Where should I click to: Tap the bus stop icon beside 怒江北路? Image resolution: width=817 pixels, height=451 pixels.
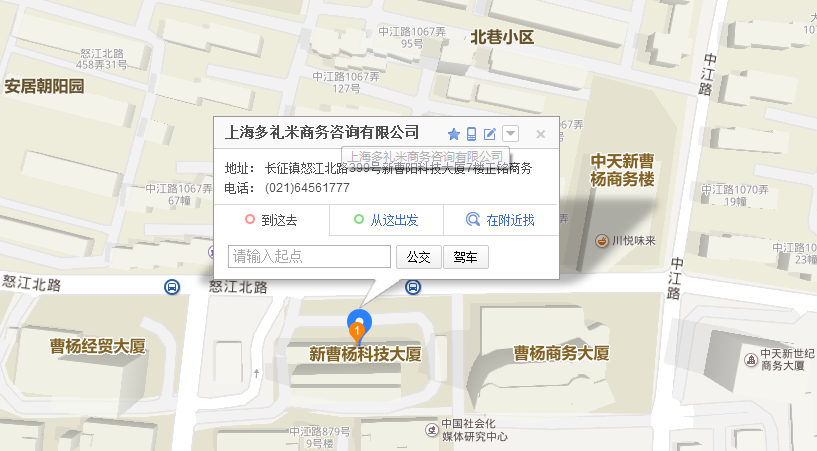click(172, 287)
